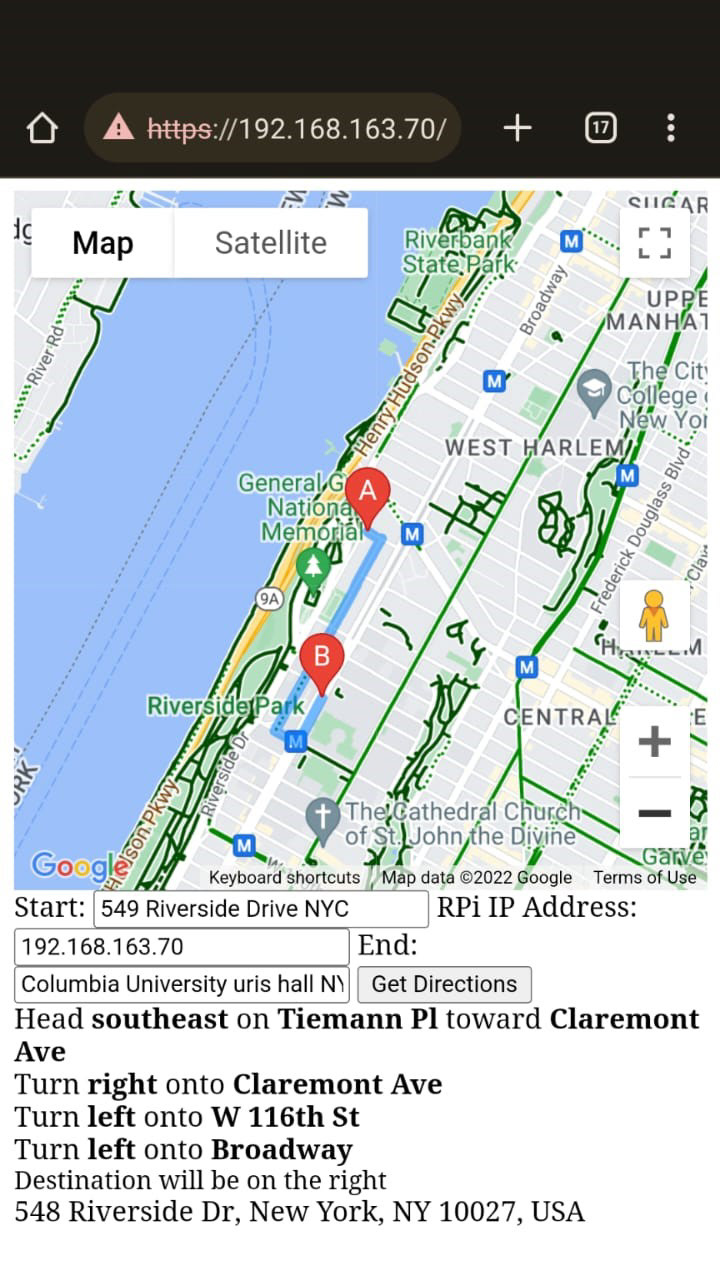Go to the browser home page
Viewport: 720px width, 1264px height.
(42, 128)
